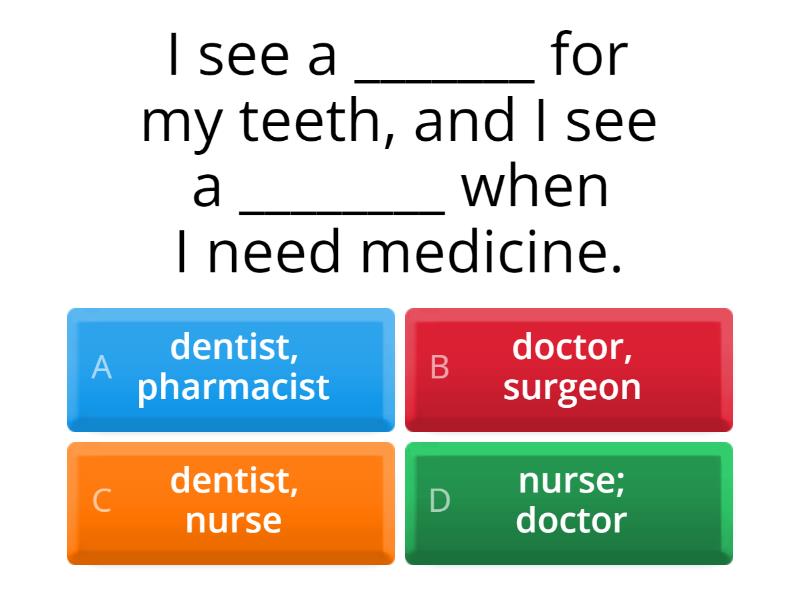Choose answer B: doctor, surgeon
This screenshot has height=600, width=800.
(569, 368)
